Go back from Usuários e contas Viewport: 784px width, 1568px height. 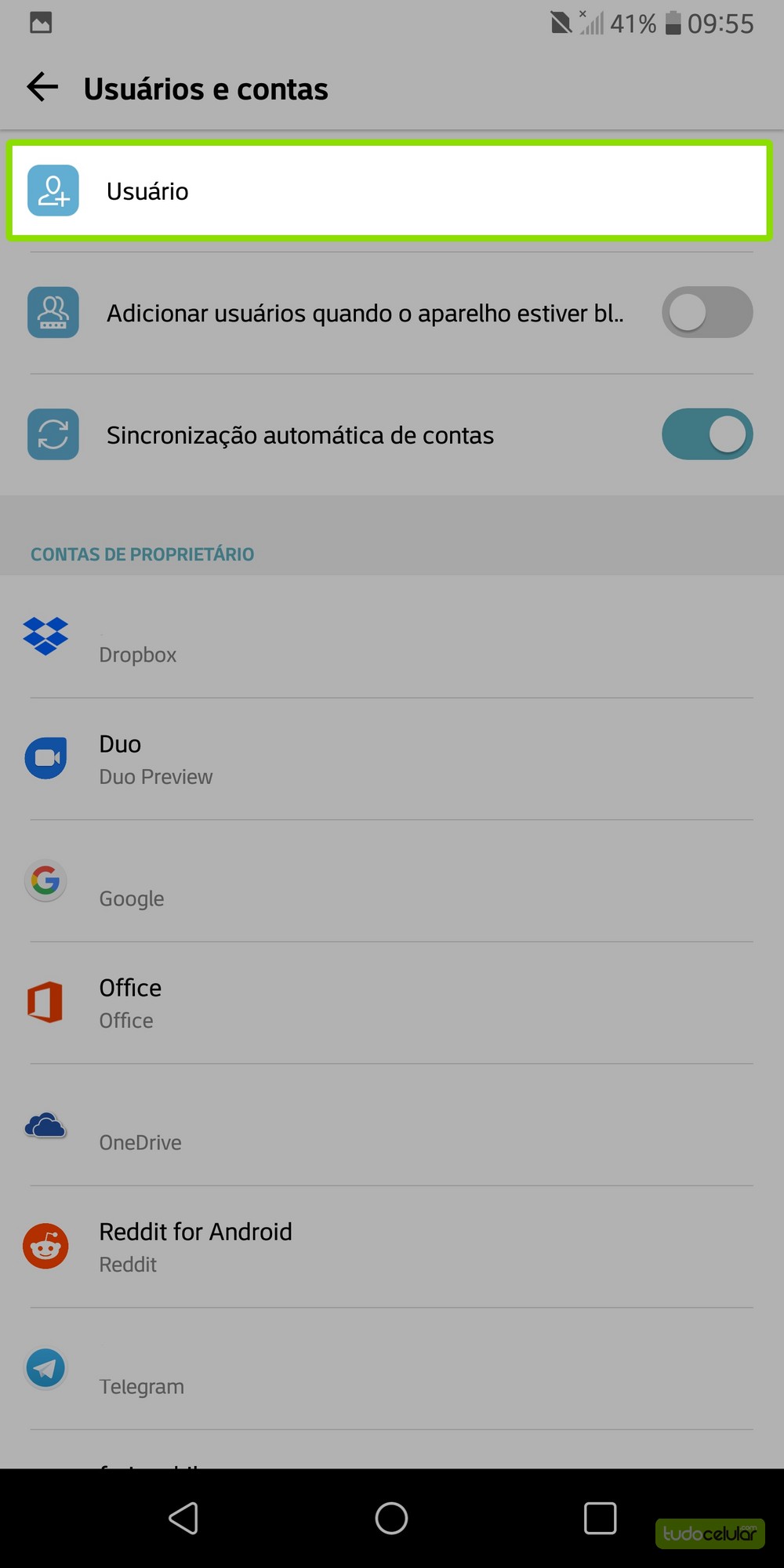click(42, 87)
